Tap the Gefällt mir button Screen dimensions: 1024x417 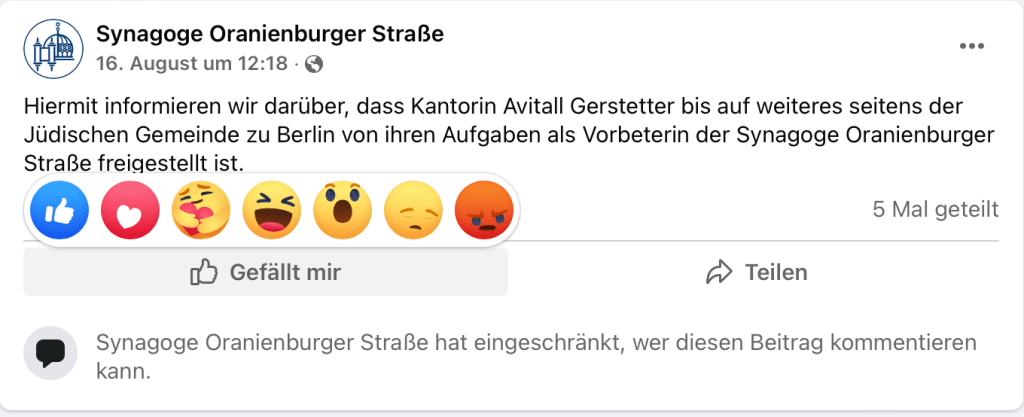pos(265,272)
